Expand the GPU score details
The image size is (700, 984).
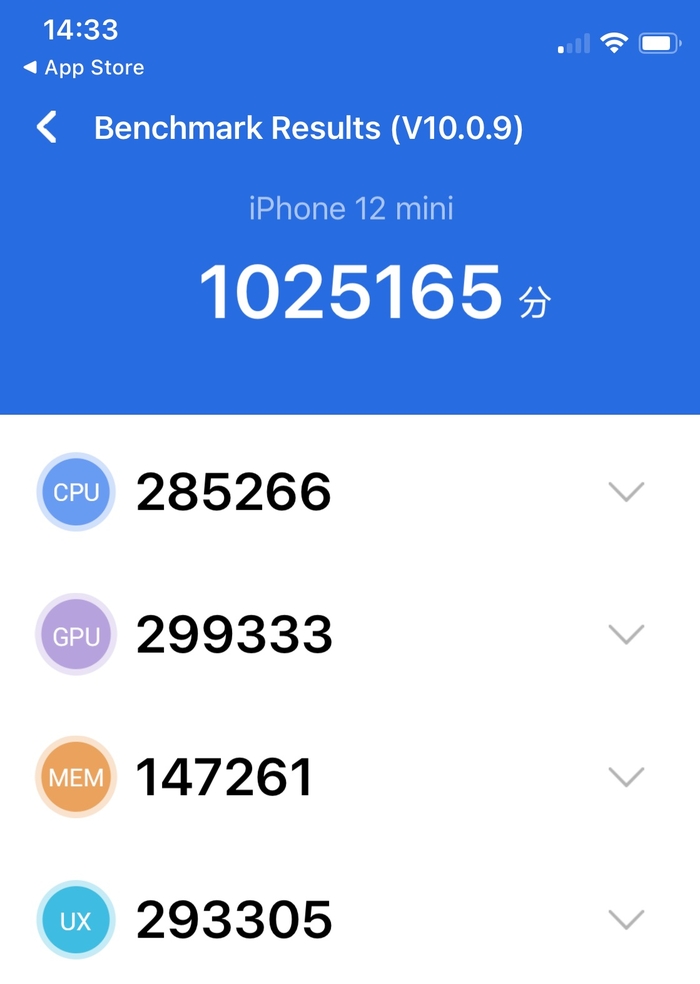click(x=626, y=634)
